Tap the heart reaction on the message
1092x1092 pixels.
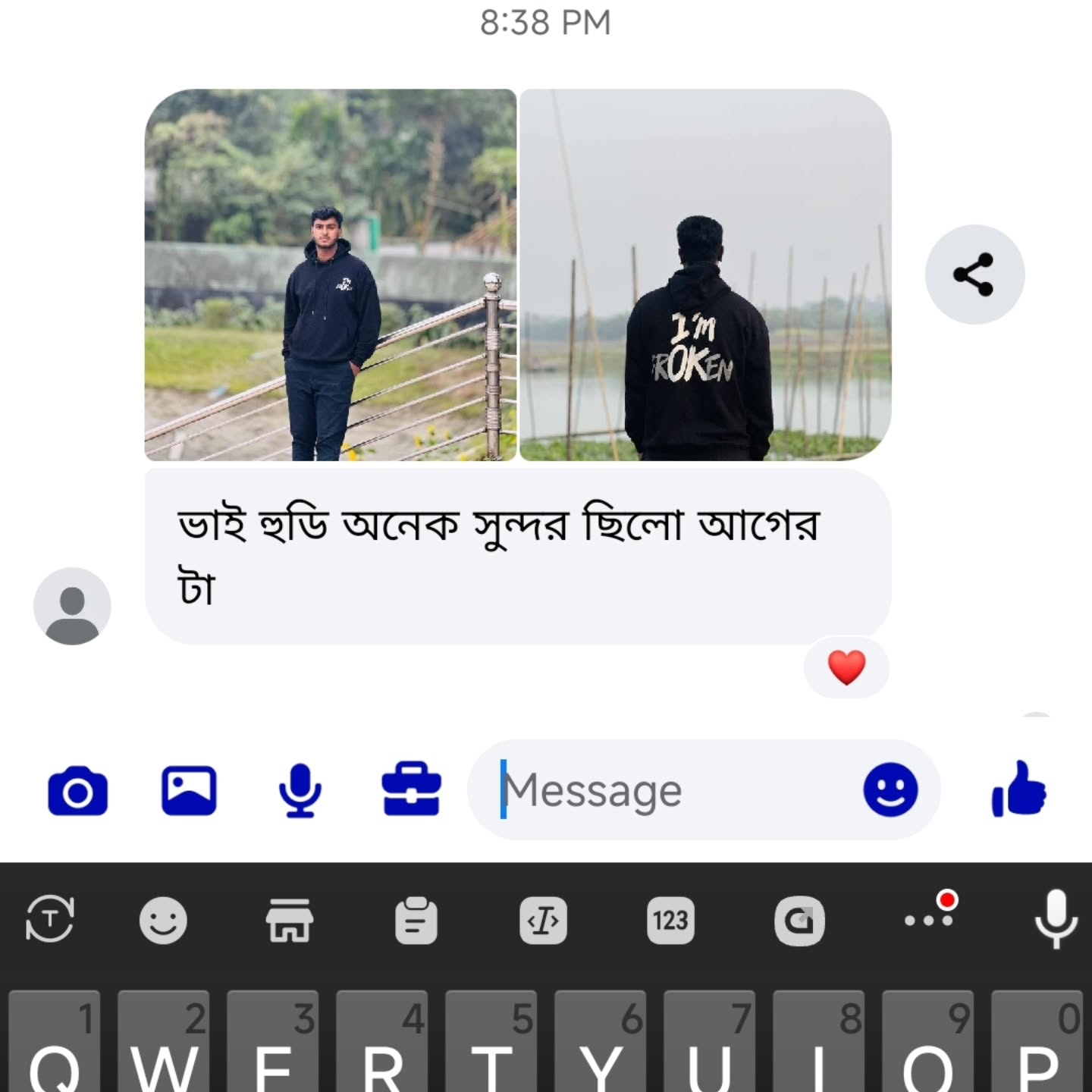(846, 668)
